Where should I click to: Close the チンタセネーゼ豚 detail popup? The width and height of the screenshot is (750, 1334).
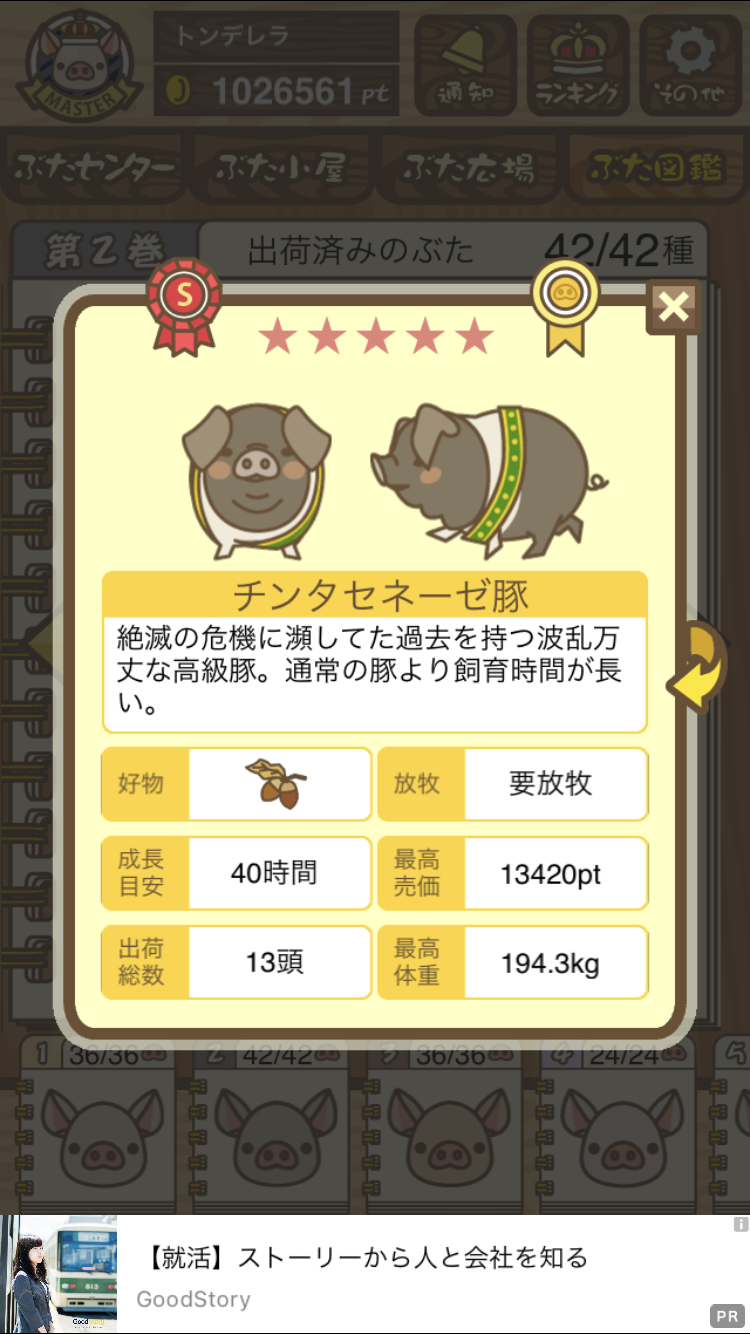tap(674, 307)
